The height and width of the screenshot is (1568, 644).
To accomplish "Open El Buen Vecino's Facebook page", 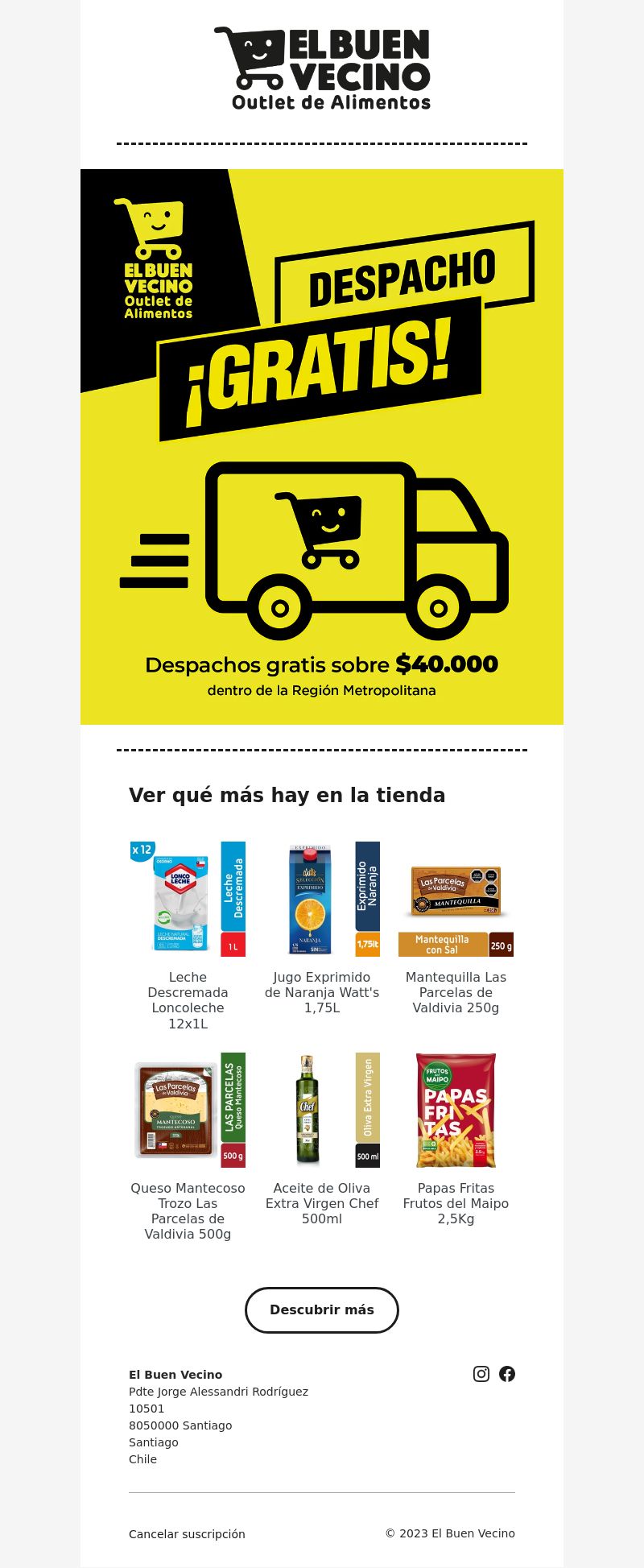I will (507, 1374).
